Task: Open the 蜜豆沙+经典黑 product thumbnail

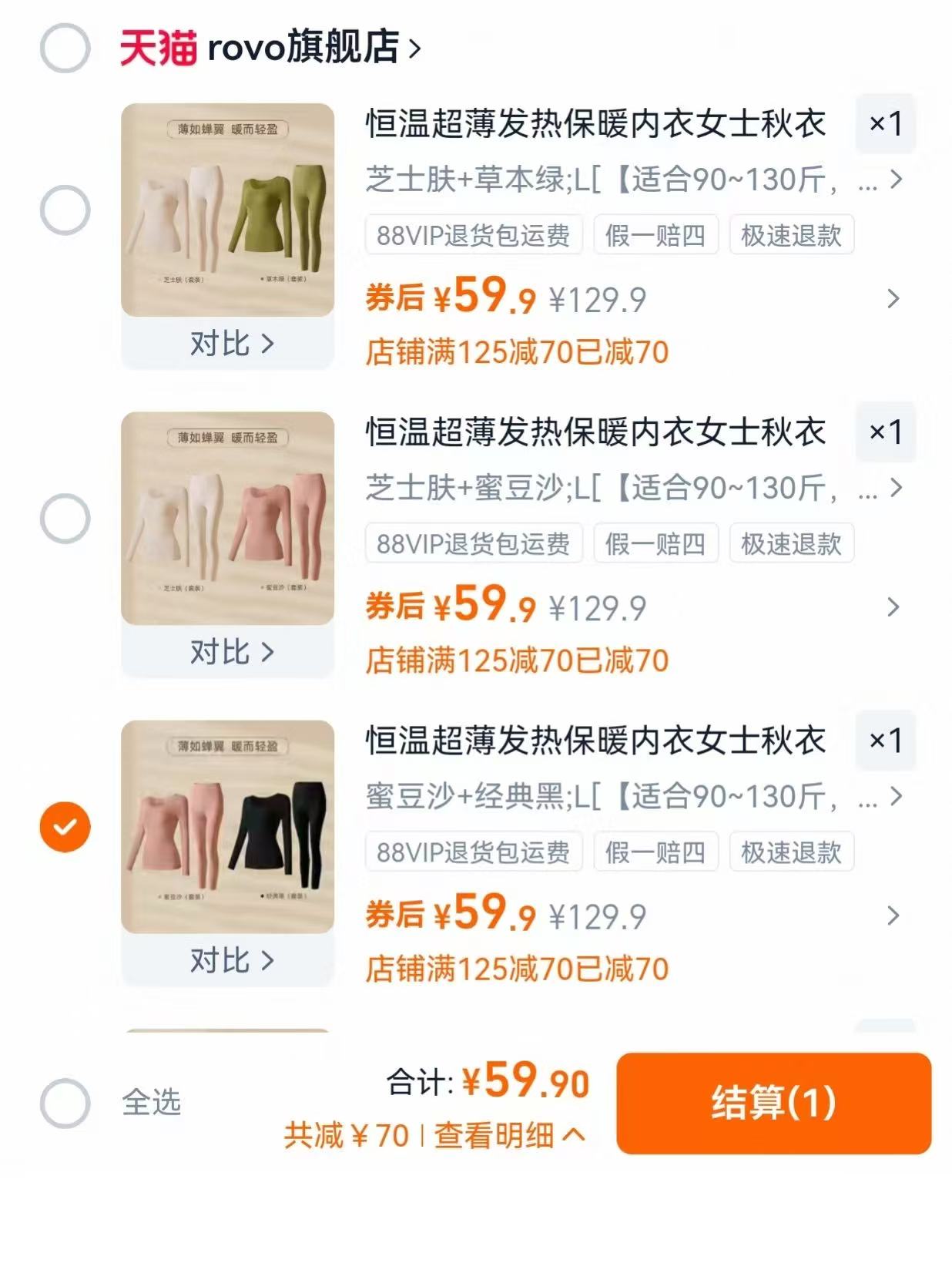Action: 226,825
